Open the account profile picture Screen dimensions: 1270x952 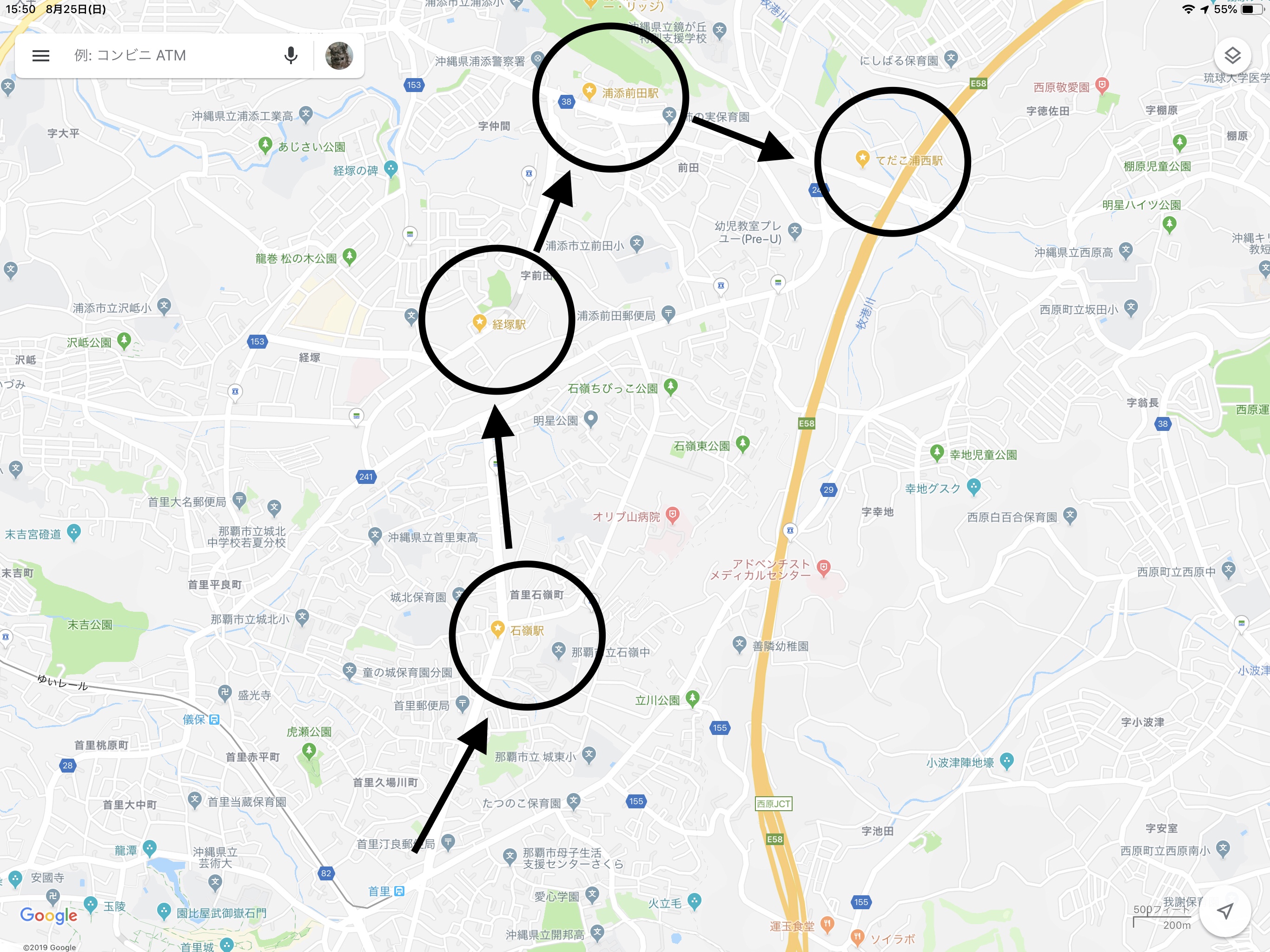pyautogui.click(x=339, y=56)
